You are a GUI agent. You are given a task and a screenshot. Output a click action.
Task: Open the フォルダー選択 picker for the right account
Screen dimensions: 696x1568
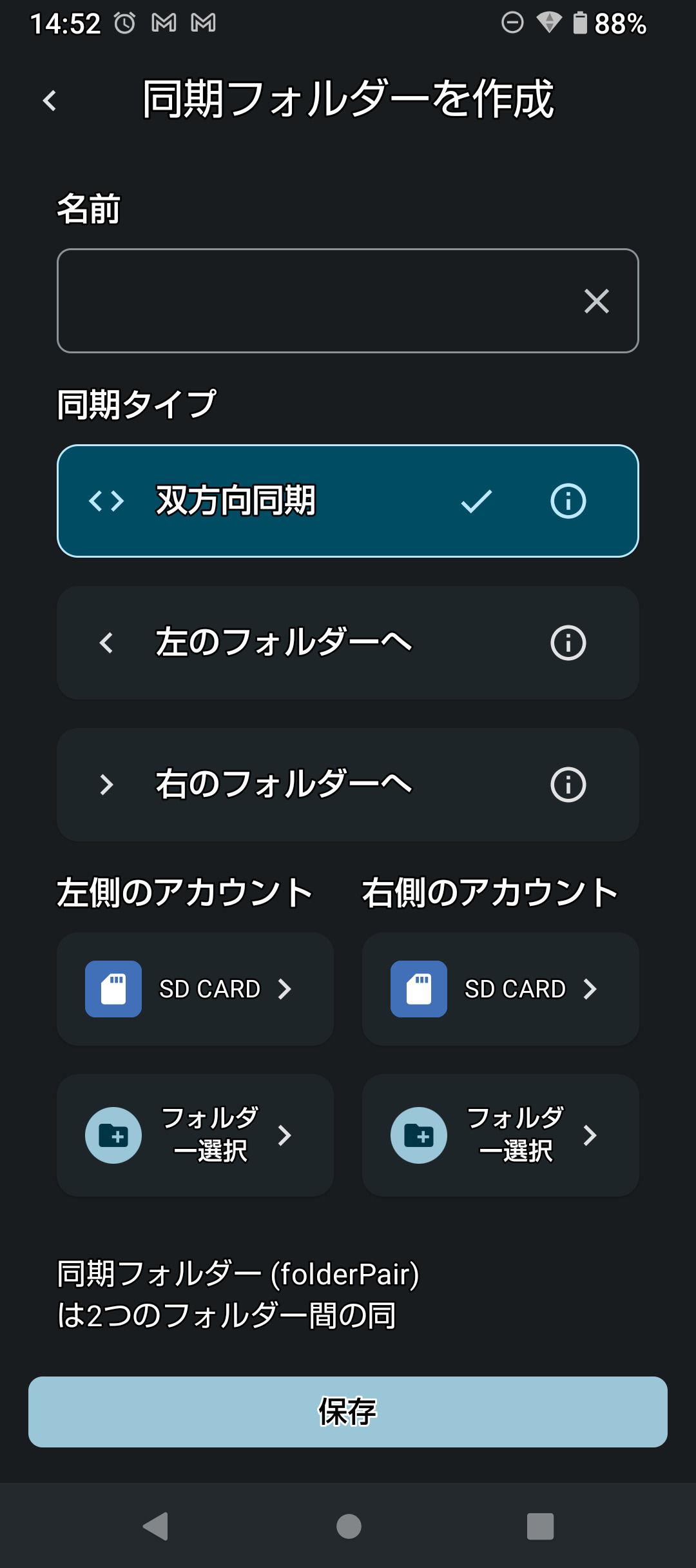(501, 1135)
